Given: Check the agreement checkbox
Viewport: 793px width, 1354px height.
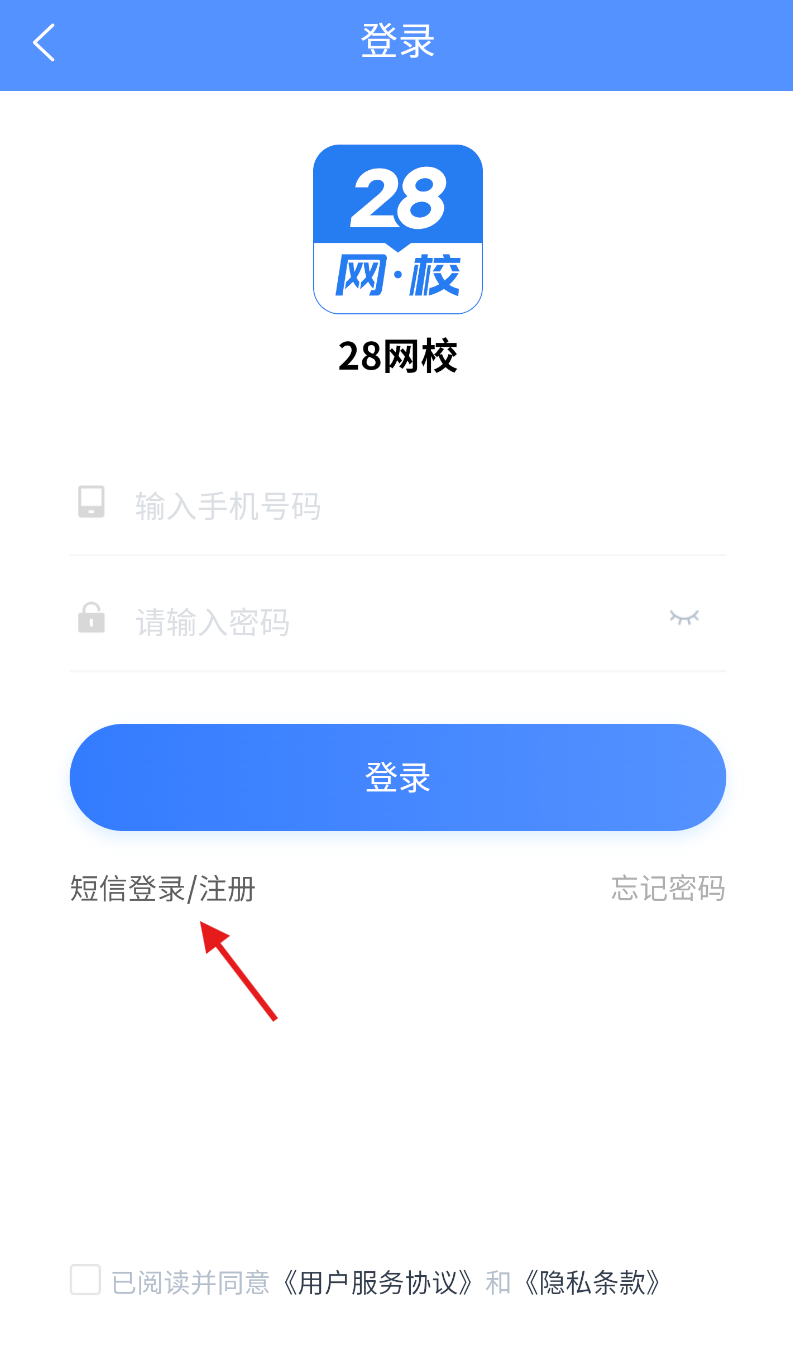Looking at the screenshot, I should click(x=86, y=1280).
